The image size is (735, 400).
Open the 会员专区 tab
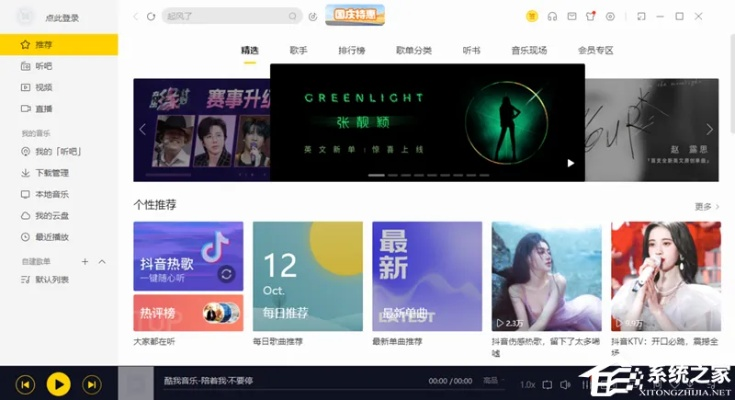(x=595, y=50)
